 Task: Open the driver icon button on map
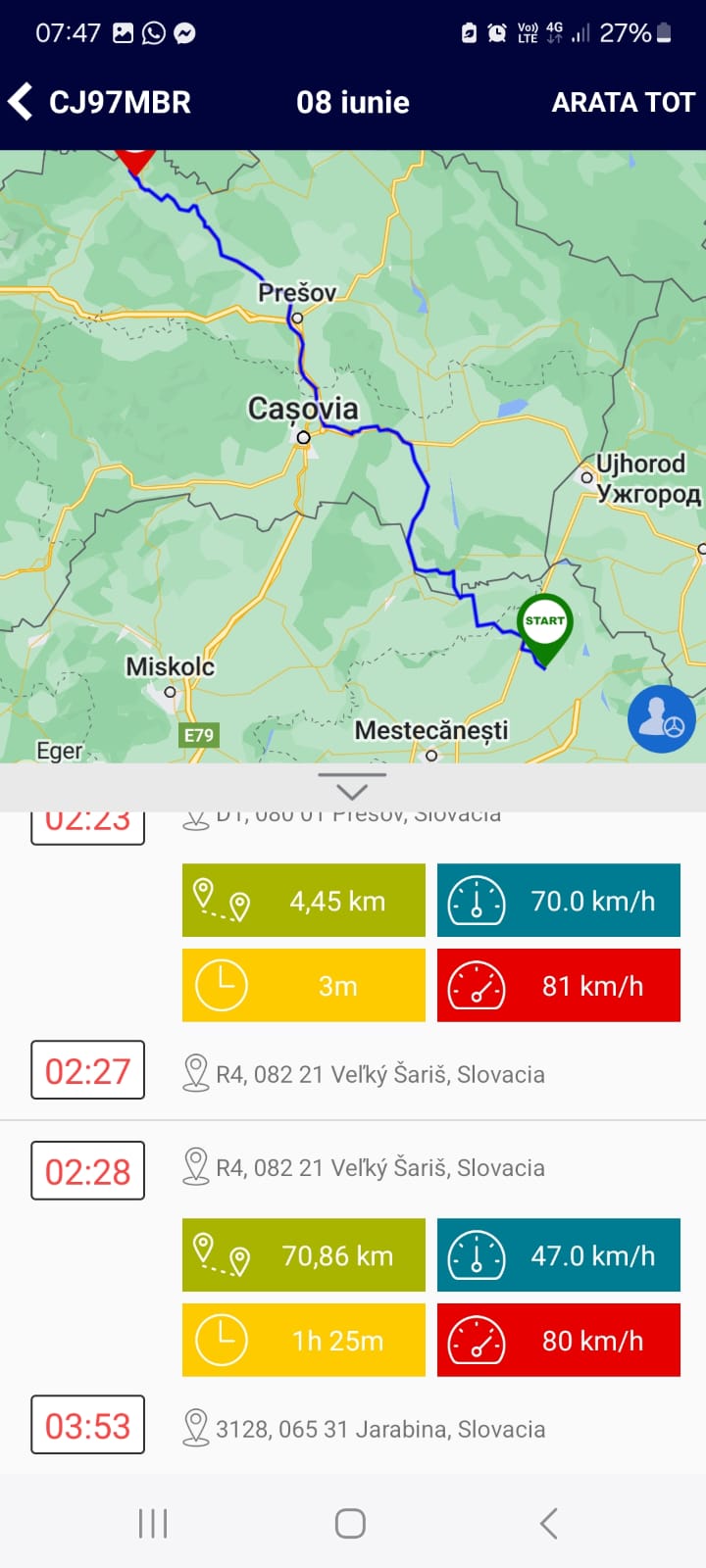[x=662, y=719]
